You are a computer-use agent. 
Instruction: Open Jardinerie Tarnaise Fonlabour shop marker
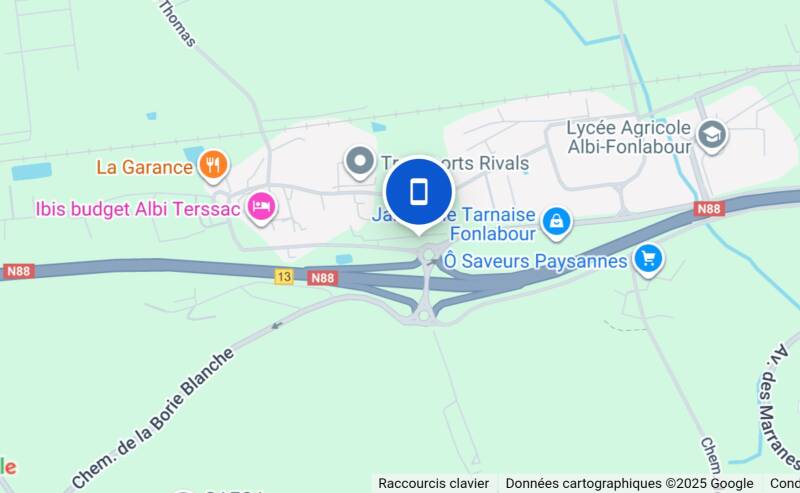557,222
